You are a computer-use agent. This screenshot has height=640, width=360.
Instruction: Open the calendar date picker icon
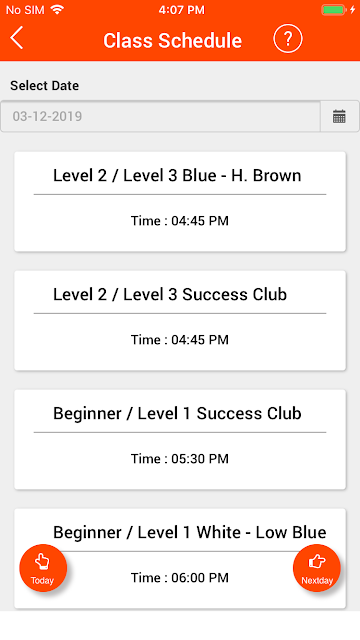[339, 116]
